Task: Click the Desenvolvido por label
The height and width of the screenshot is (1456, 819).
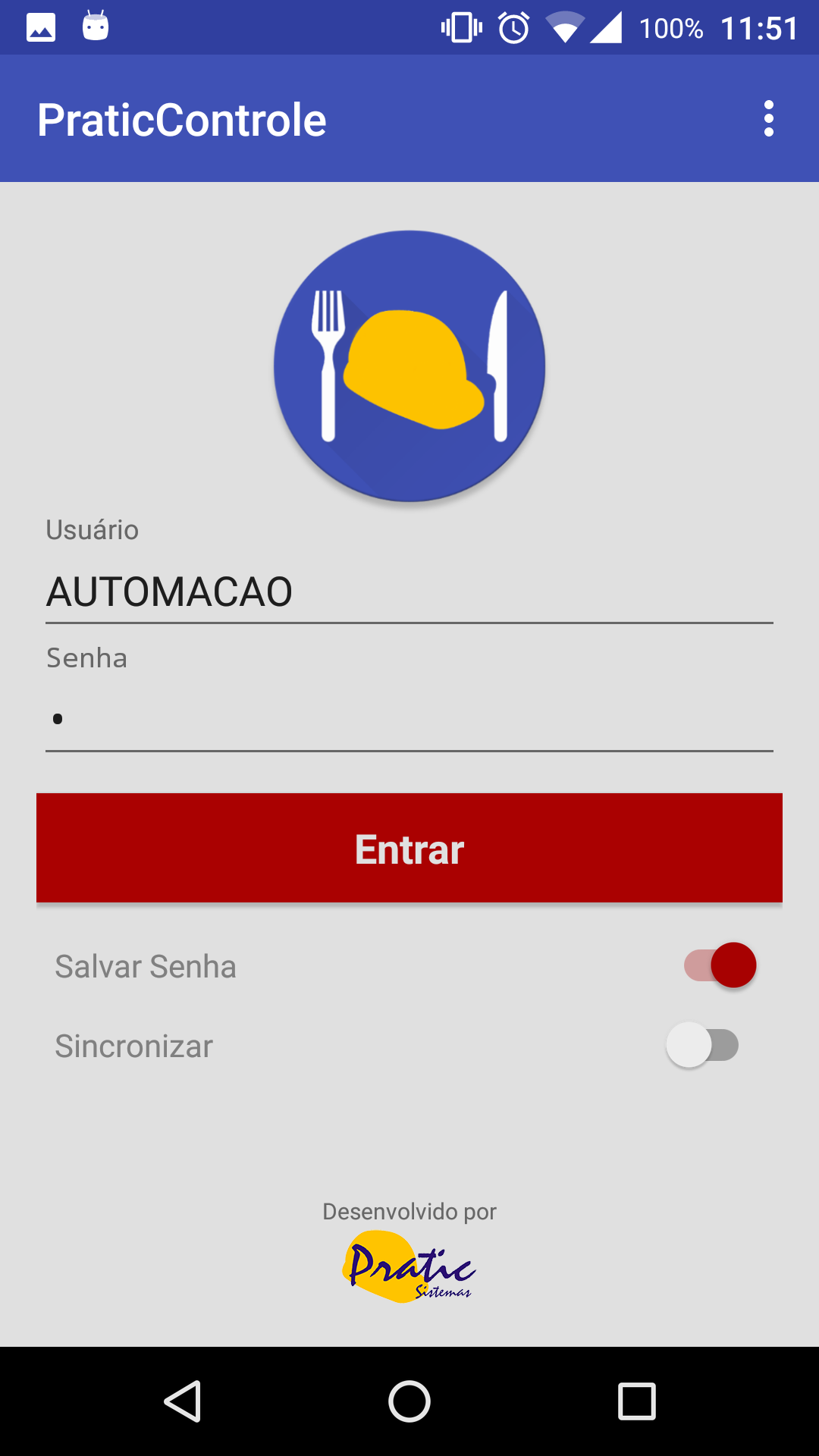Action: click(x=409, y=1211)
